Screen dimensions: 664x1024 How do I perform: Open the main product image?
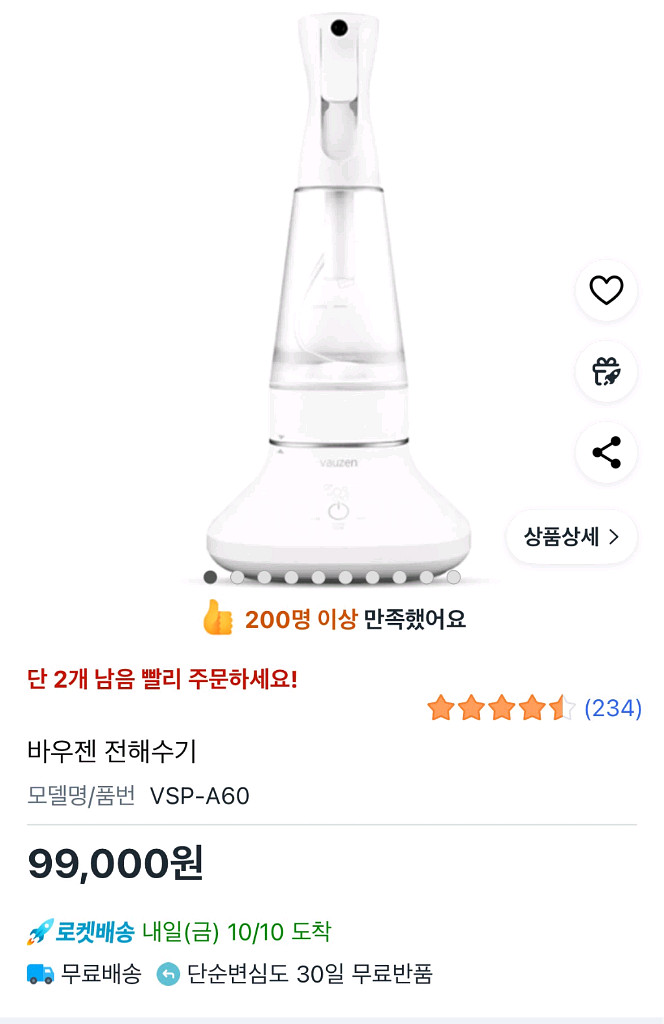[337, 300]
